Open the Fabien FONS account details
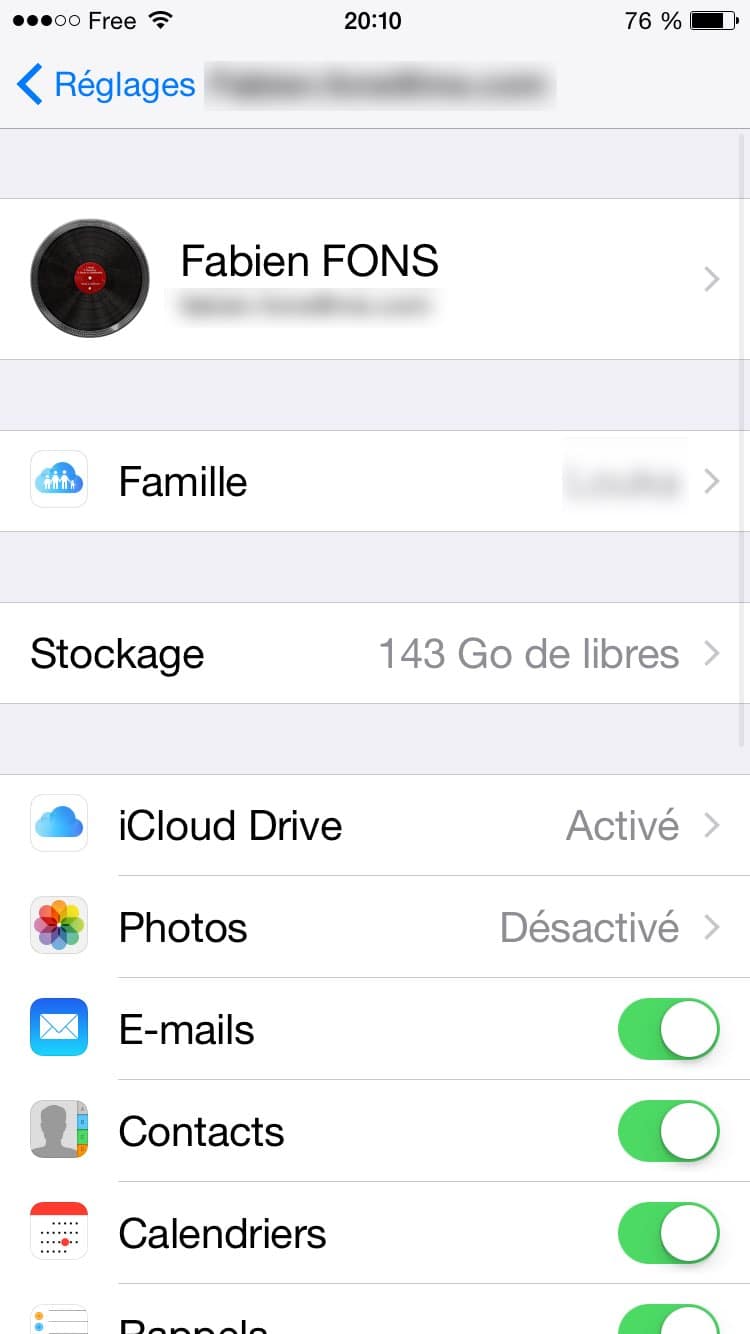 pyautogui.click(x=375, y=279)
